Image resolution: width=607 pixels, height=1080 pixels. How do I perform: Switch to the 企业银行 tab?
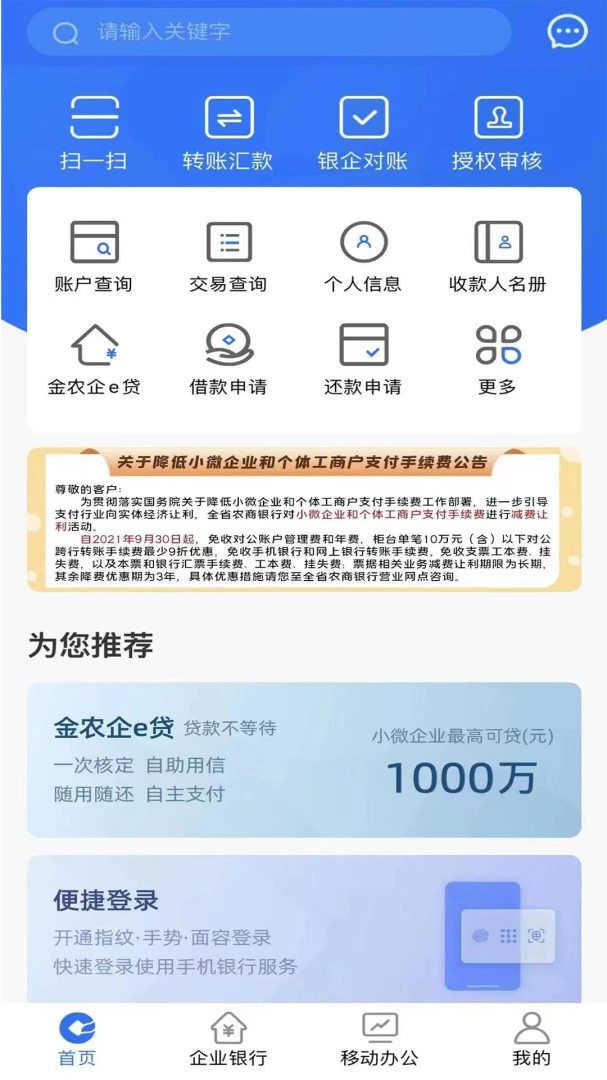click(x=228, y=1039)
